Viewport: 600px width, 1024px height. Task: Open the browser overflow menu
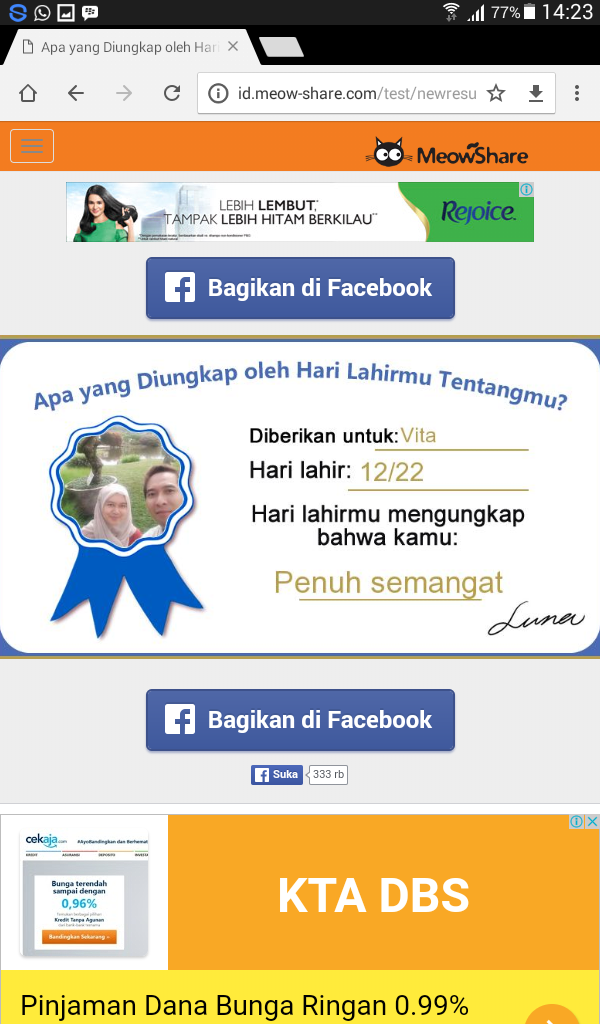577,93
